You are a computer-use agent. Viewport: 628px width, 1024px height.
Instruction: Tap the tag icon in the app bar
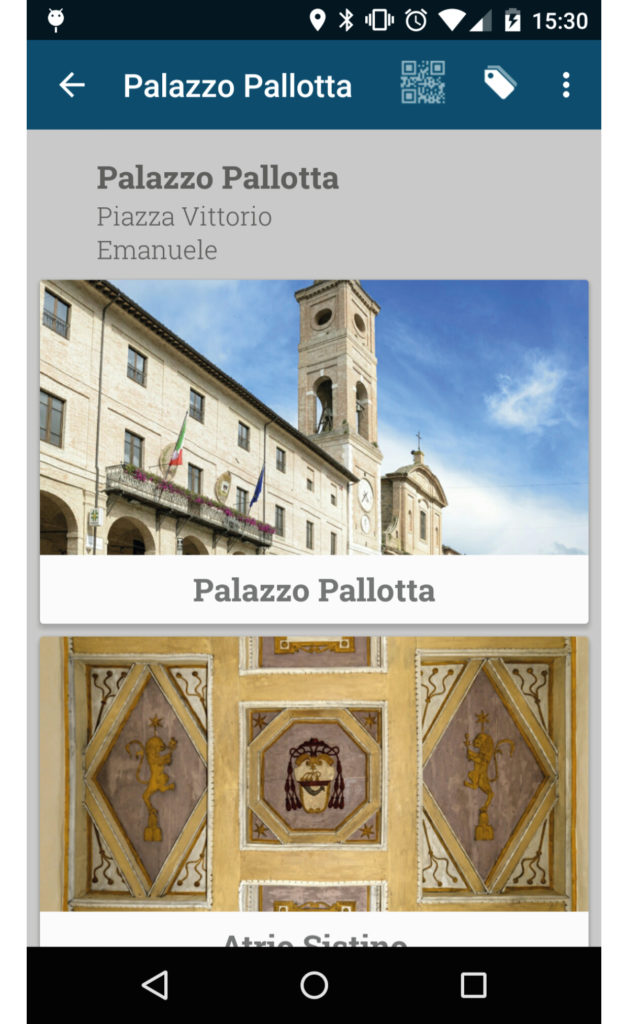click(x=499, y=84)
